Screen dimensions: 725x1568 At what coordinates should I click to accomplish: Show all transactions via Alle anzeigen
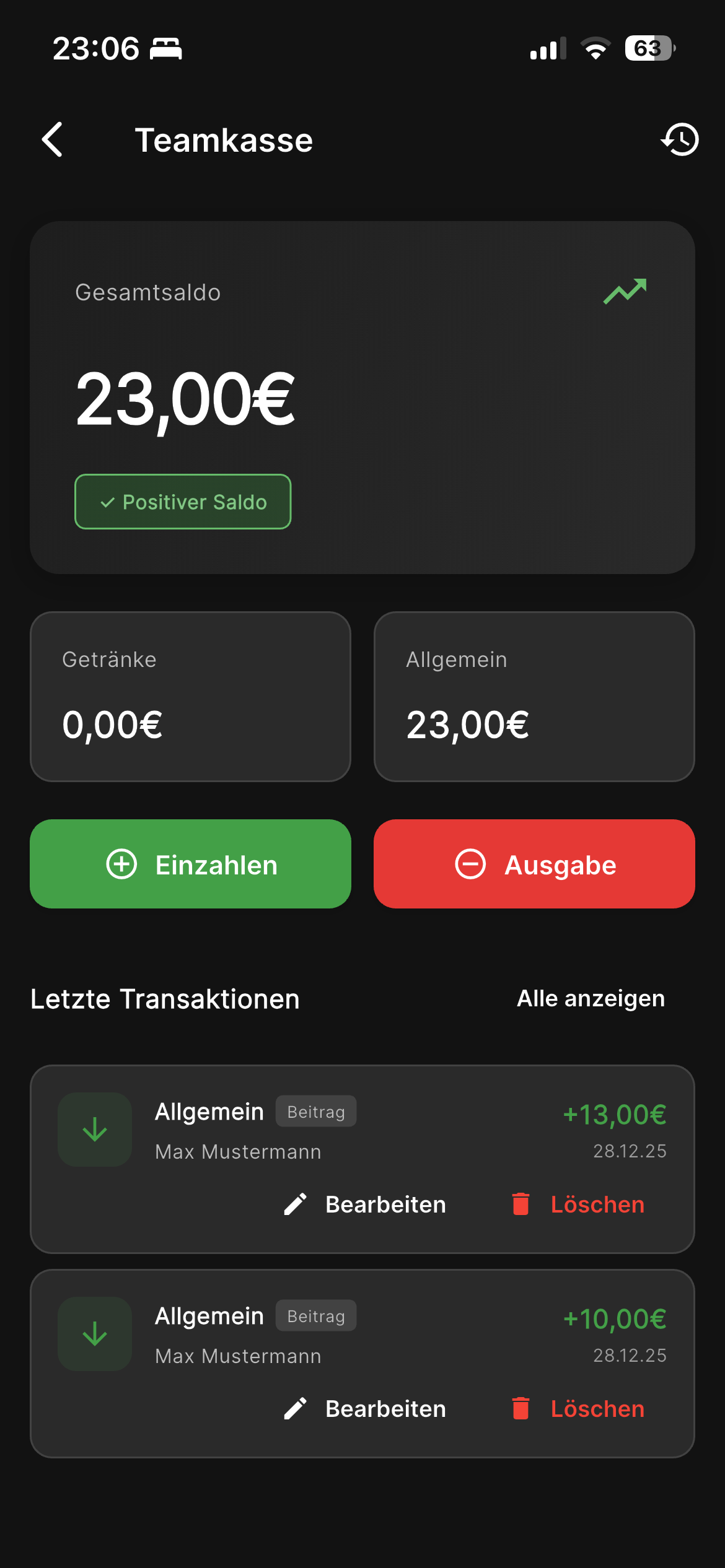pyautogui.click(x=591, y=998)
